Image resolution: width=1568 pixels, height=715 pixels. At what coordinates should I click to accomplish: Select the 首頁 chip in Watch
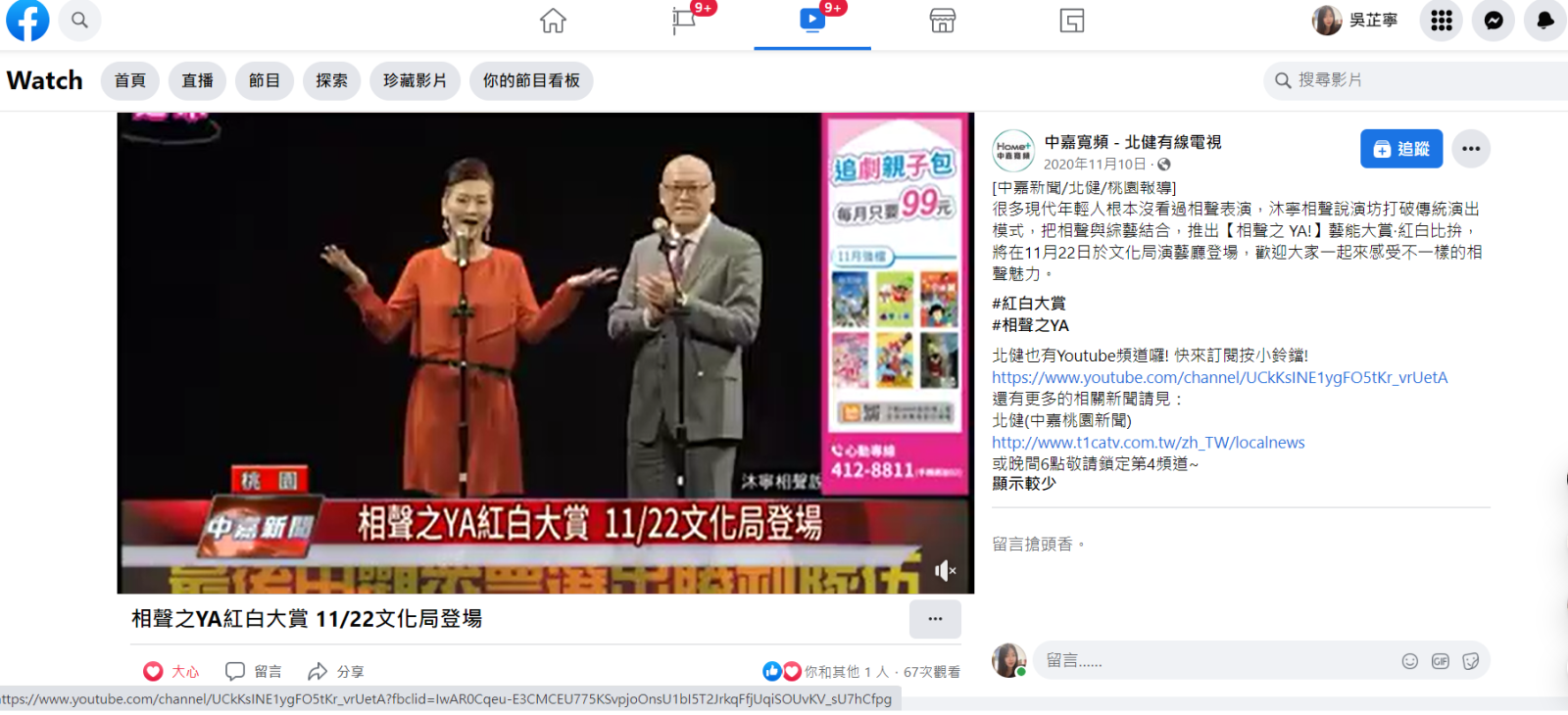coord(130,80)
